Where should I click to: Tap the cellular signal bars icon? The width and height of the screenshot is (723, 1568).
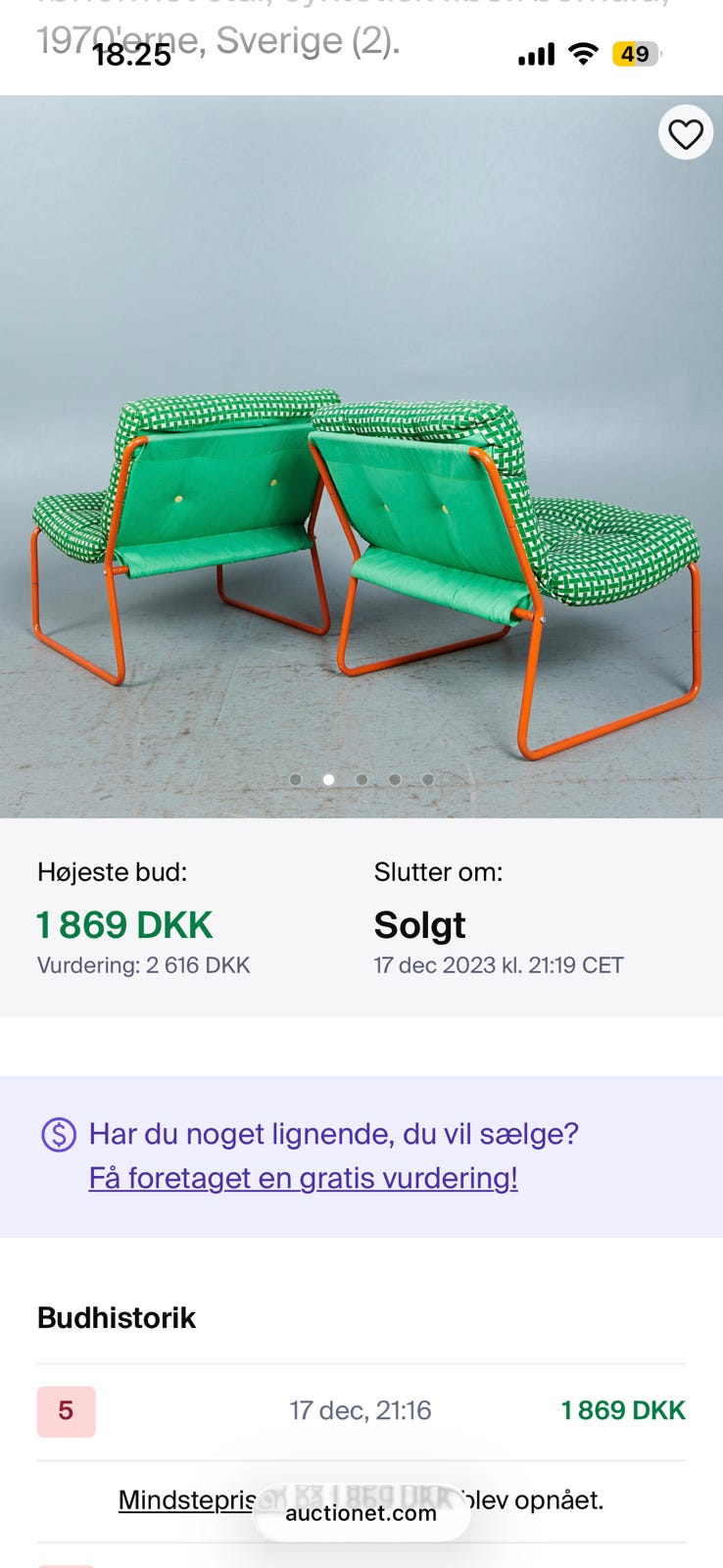point(534,56)
